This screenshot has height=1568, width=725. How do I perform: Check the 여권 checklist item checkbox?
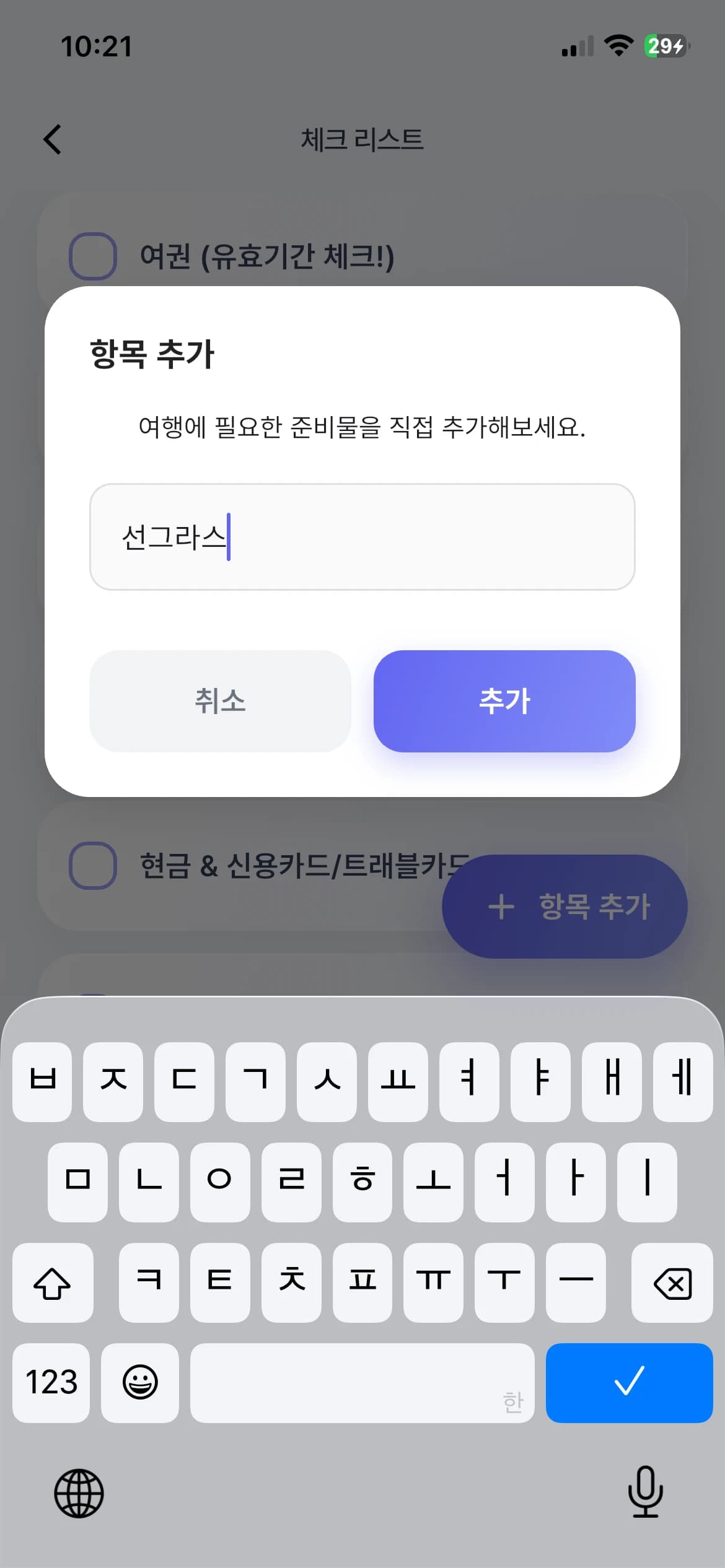tap(93, 256)
